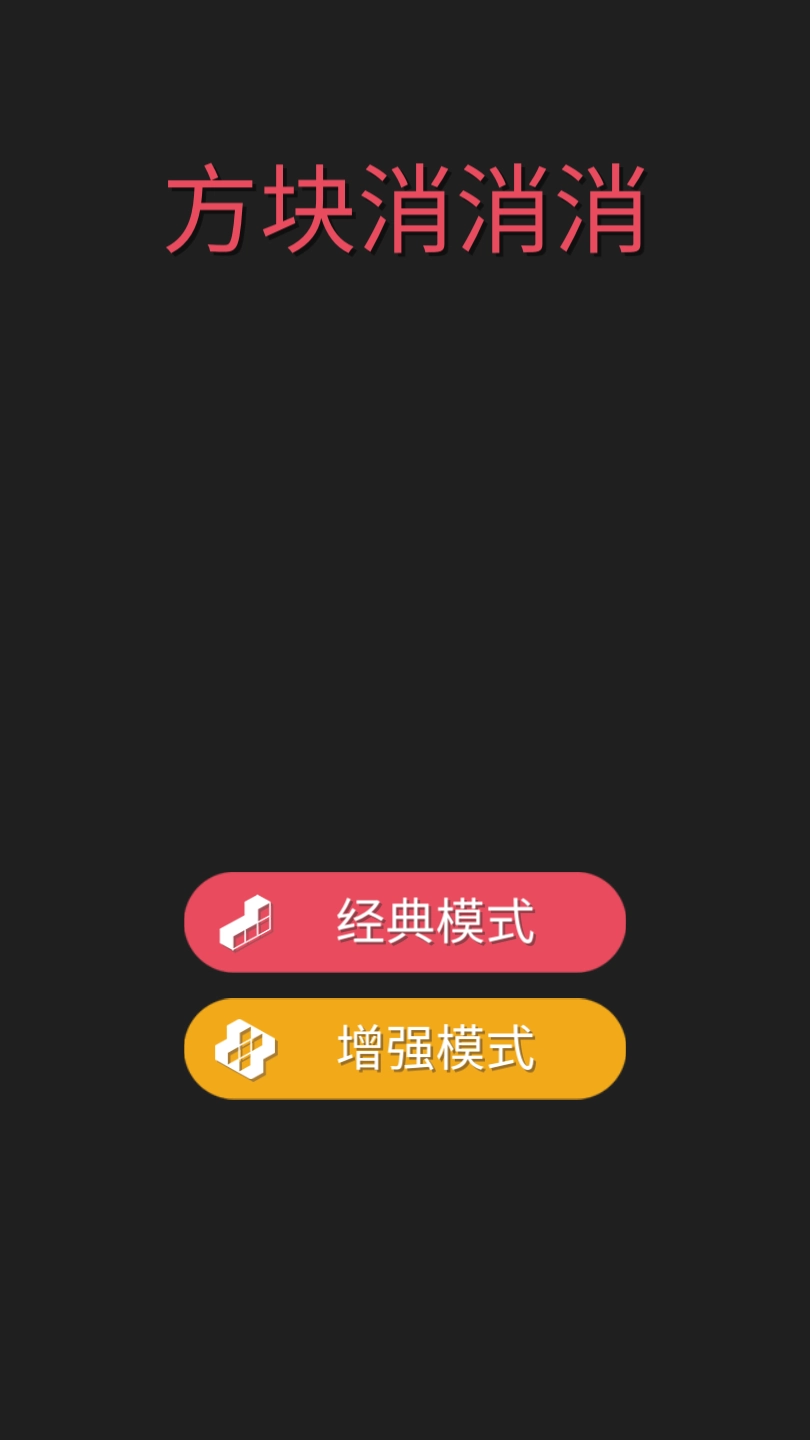
Task: Select the isometric cube graphic in the yellow button
Action: coord(245,1048)
